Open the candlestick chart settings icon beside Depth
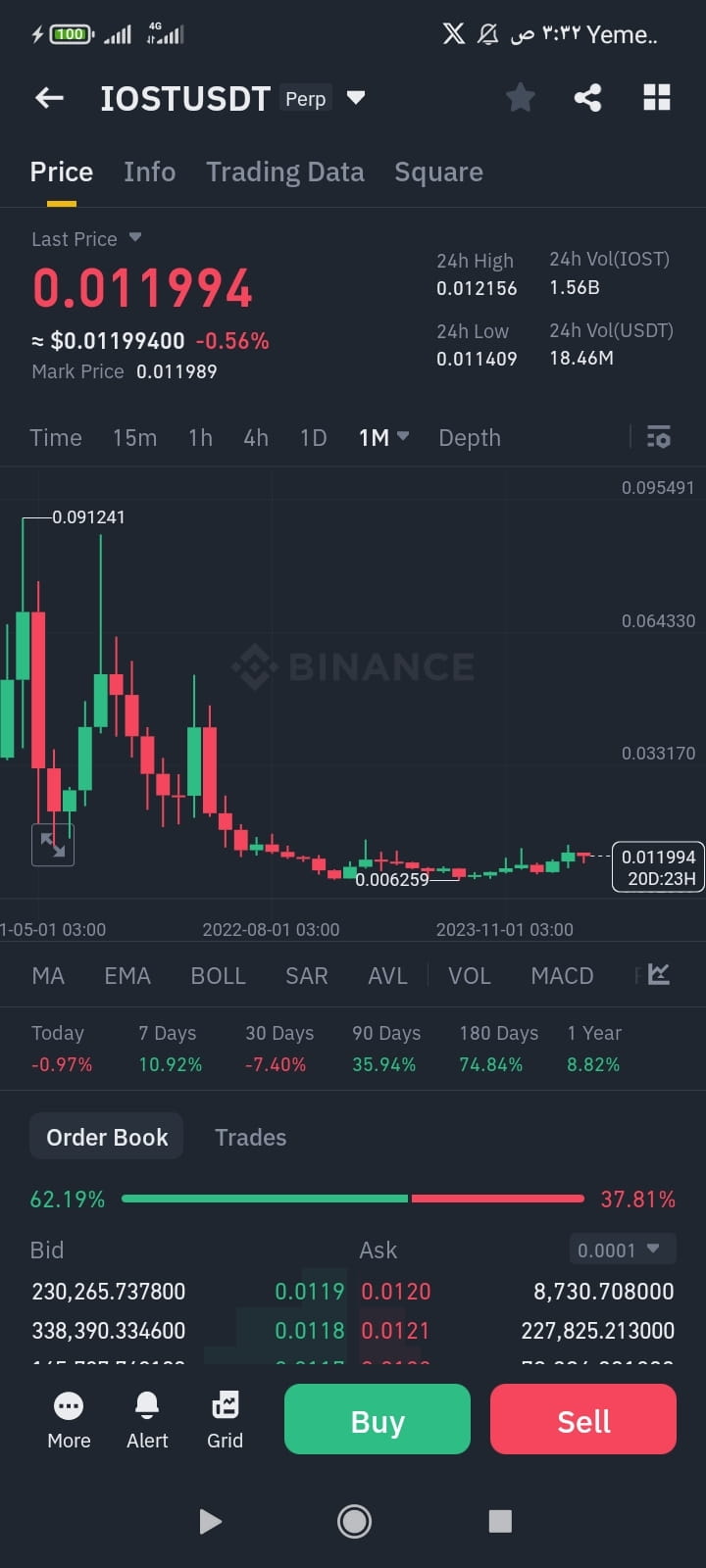706x1568 pixels. 658,437
